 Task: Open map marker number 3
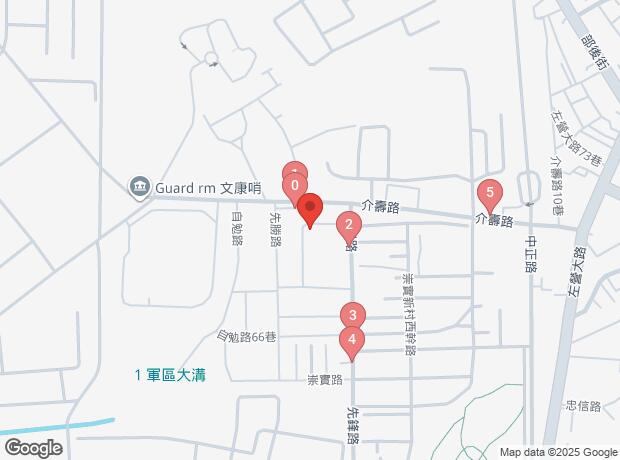tap(351, 315)
